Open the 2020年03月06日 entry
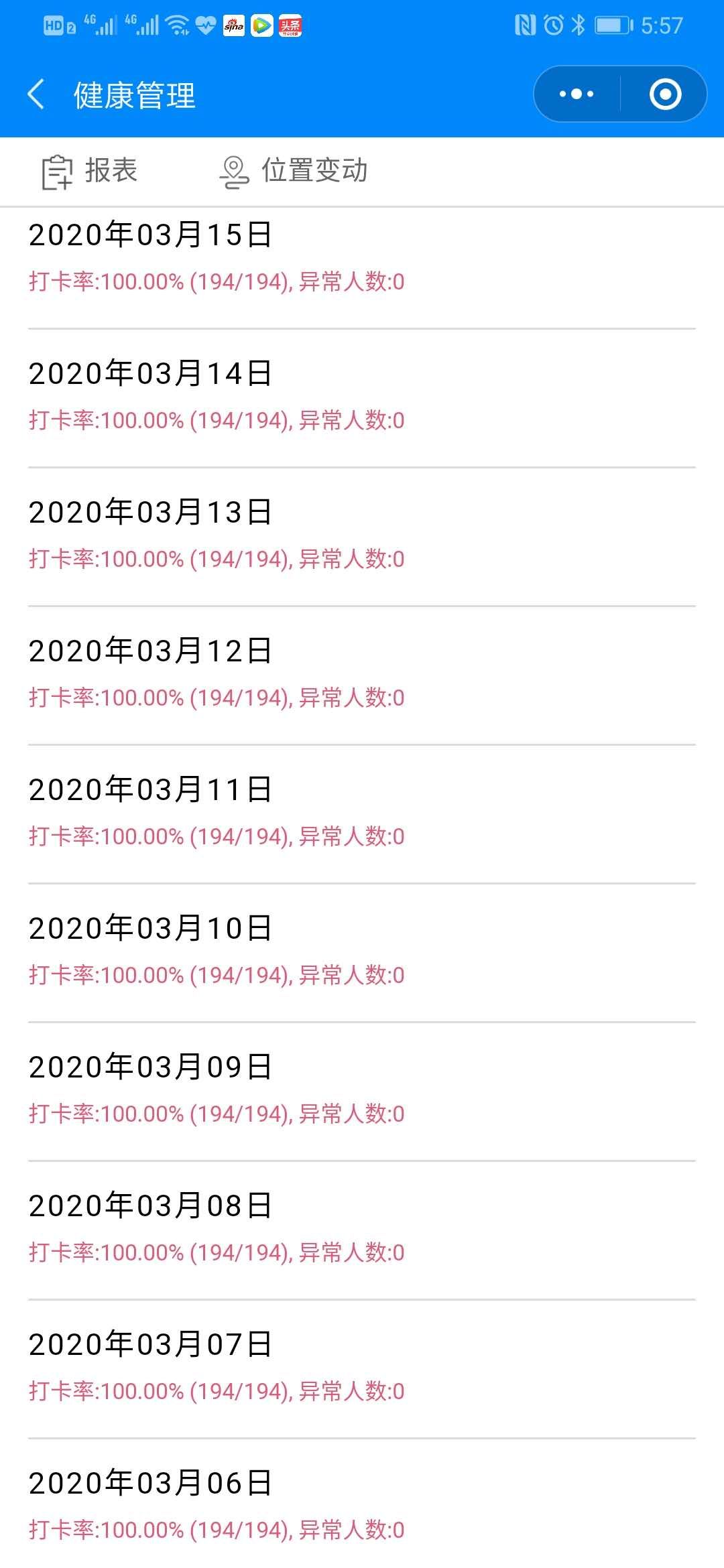This screenshot has width=724, height=1568. (x=362, y=1504)
